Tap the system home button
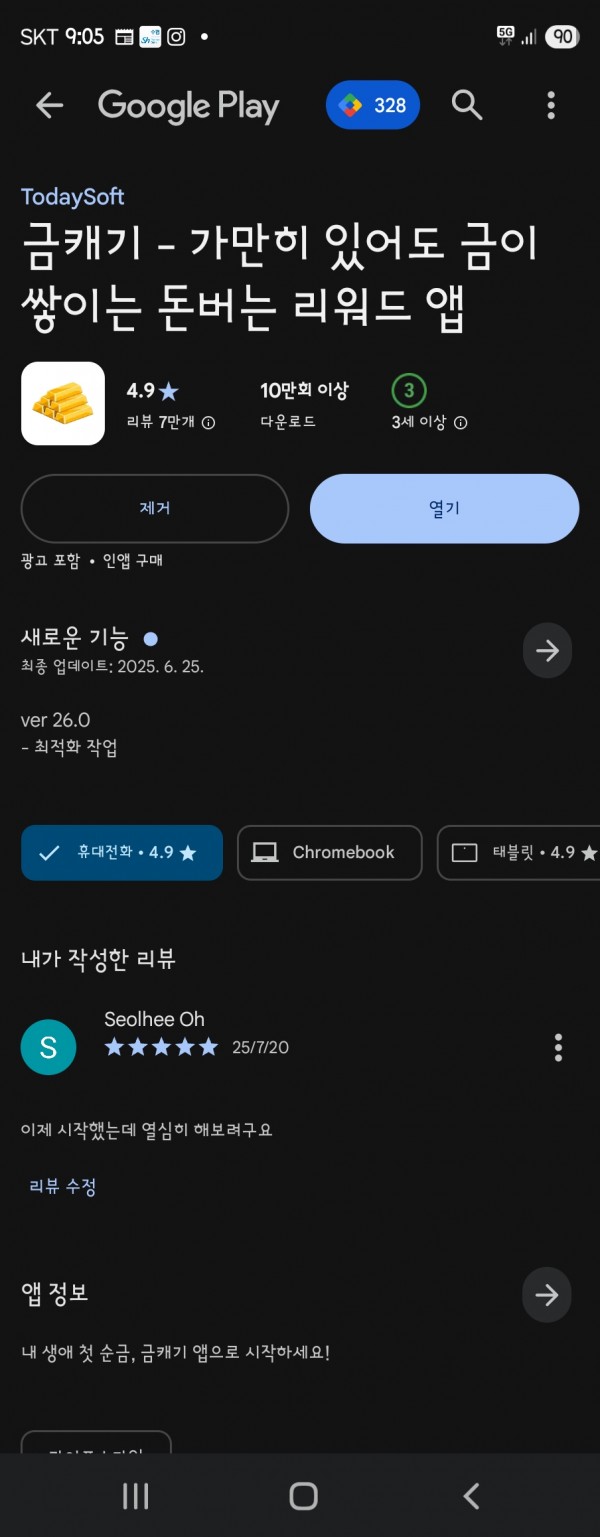This screenshot has height=1537, width=600. 302,1495
